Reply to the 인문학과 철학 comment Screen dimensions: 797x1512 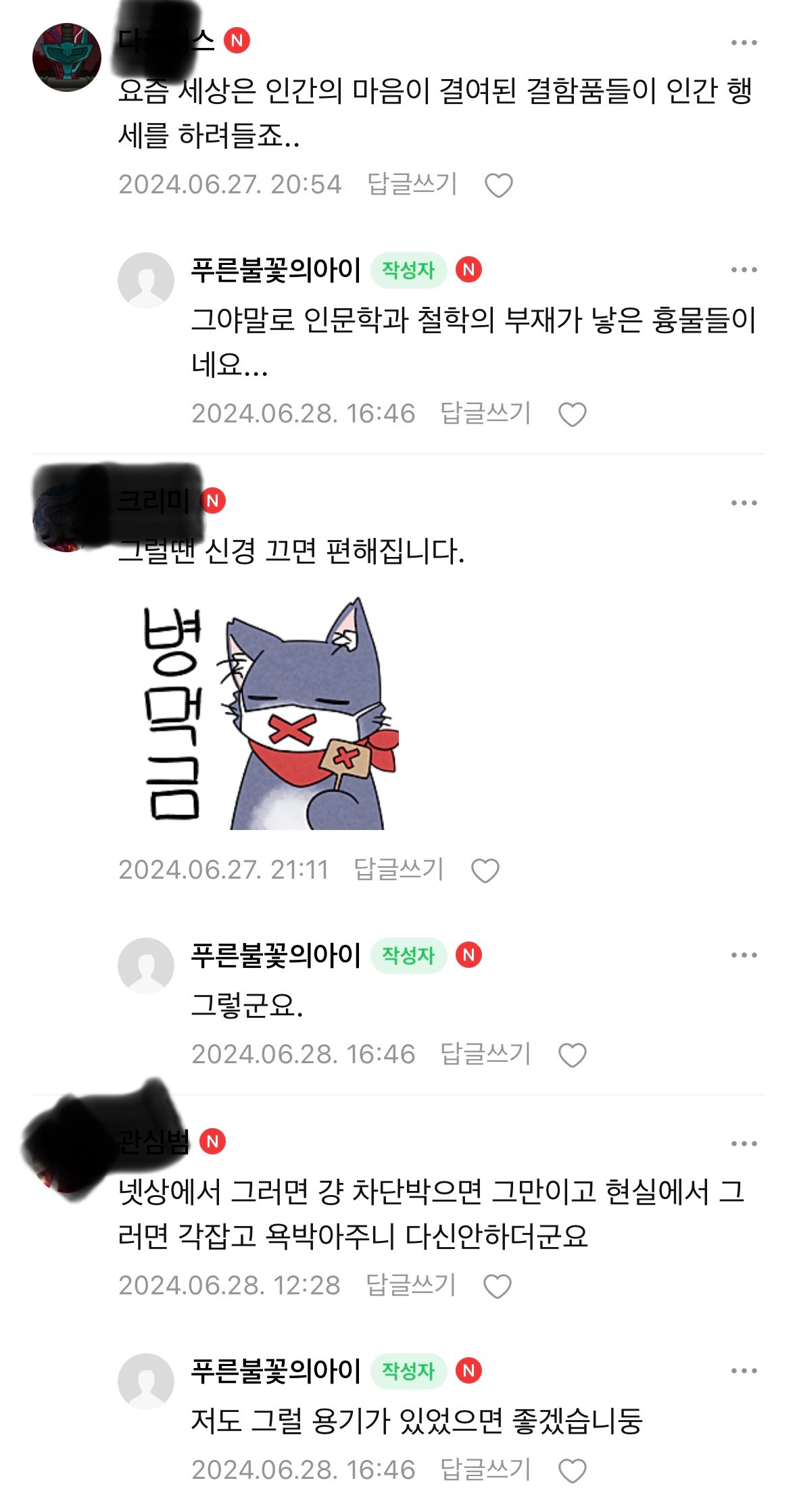tap(485, 413)
